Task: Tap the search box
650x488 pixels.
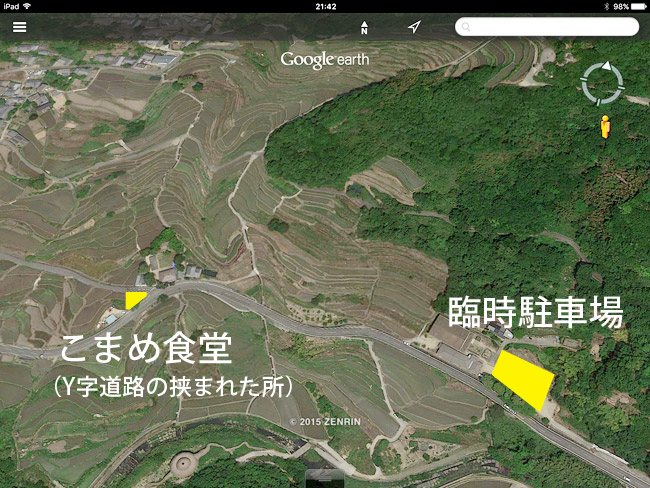Action: (x=547, y=27)
